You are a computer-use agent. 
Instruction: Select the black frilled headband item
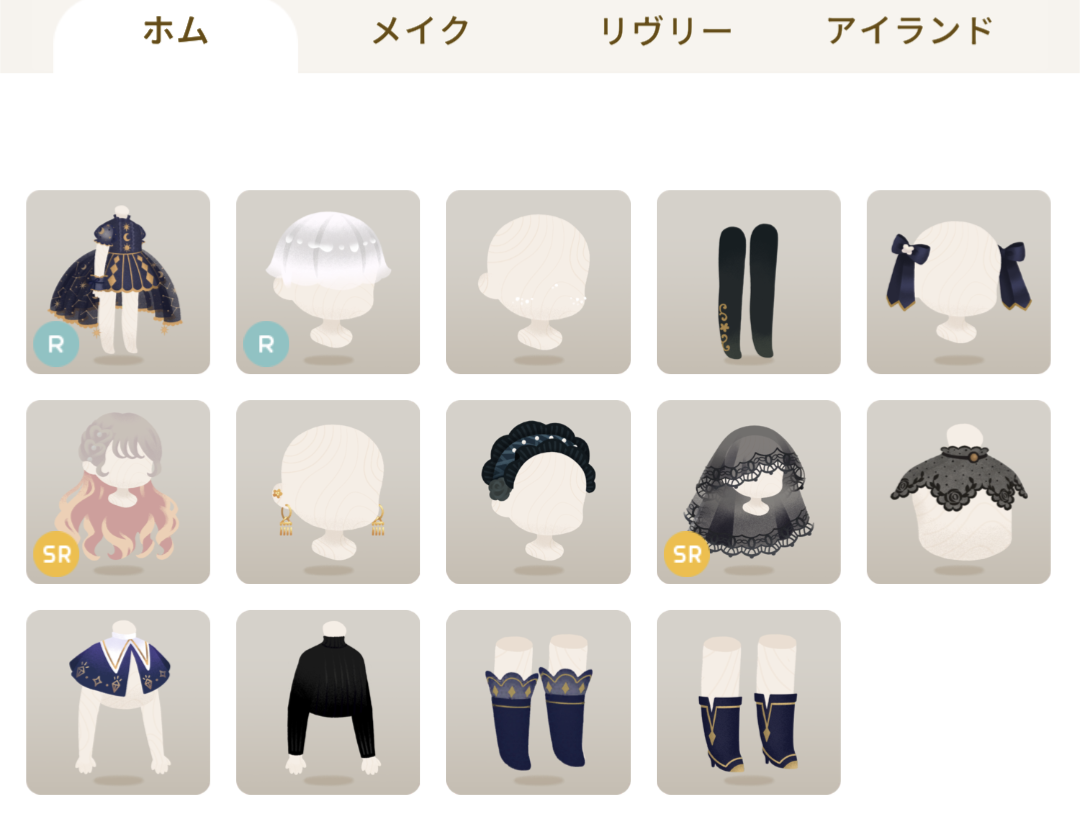point(538,492)
